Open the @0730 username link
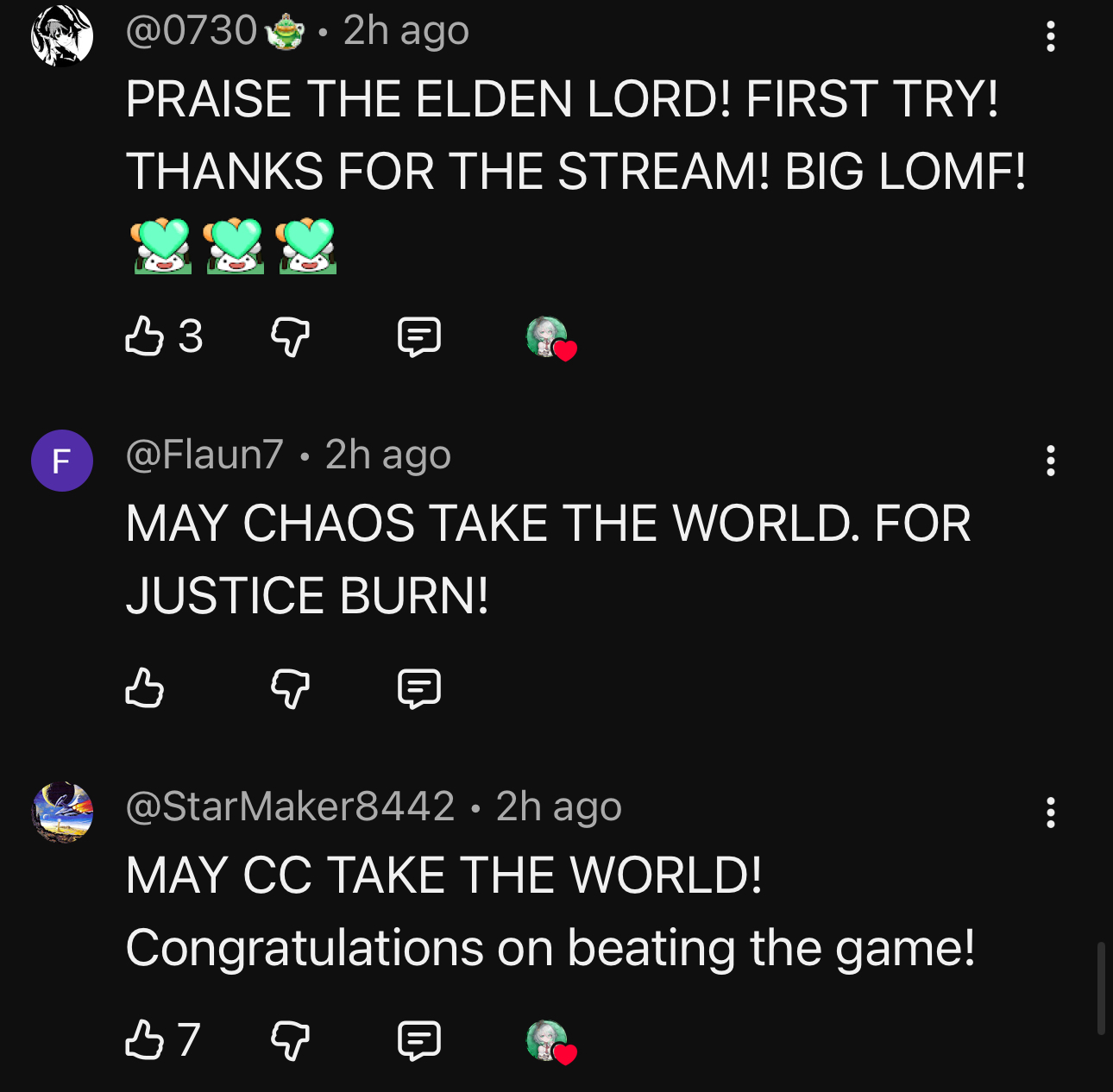This screenshot has width=1113, height=1092. 192,31
